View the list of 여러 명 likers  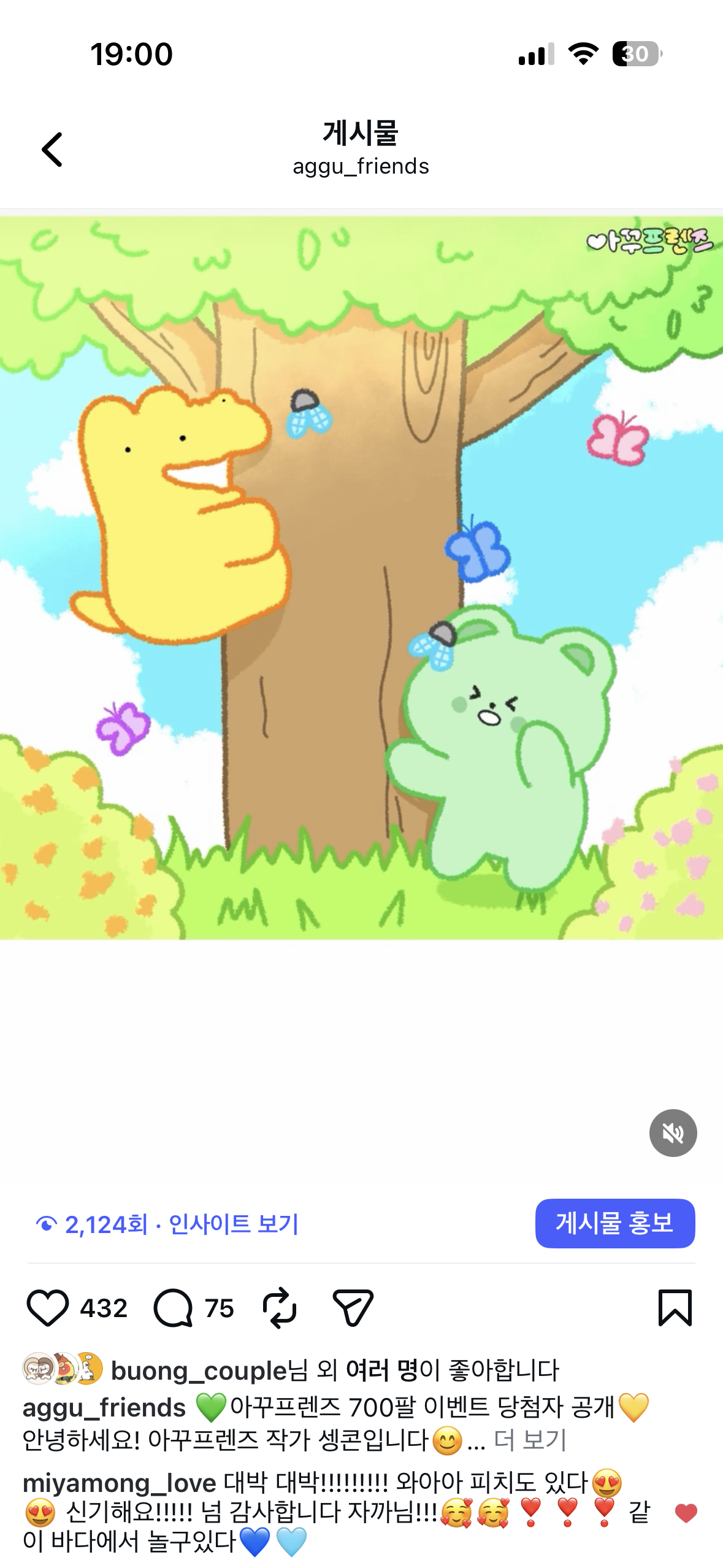click(x=381, y=1370)
